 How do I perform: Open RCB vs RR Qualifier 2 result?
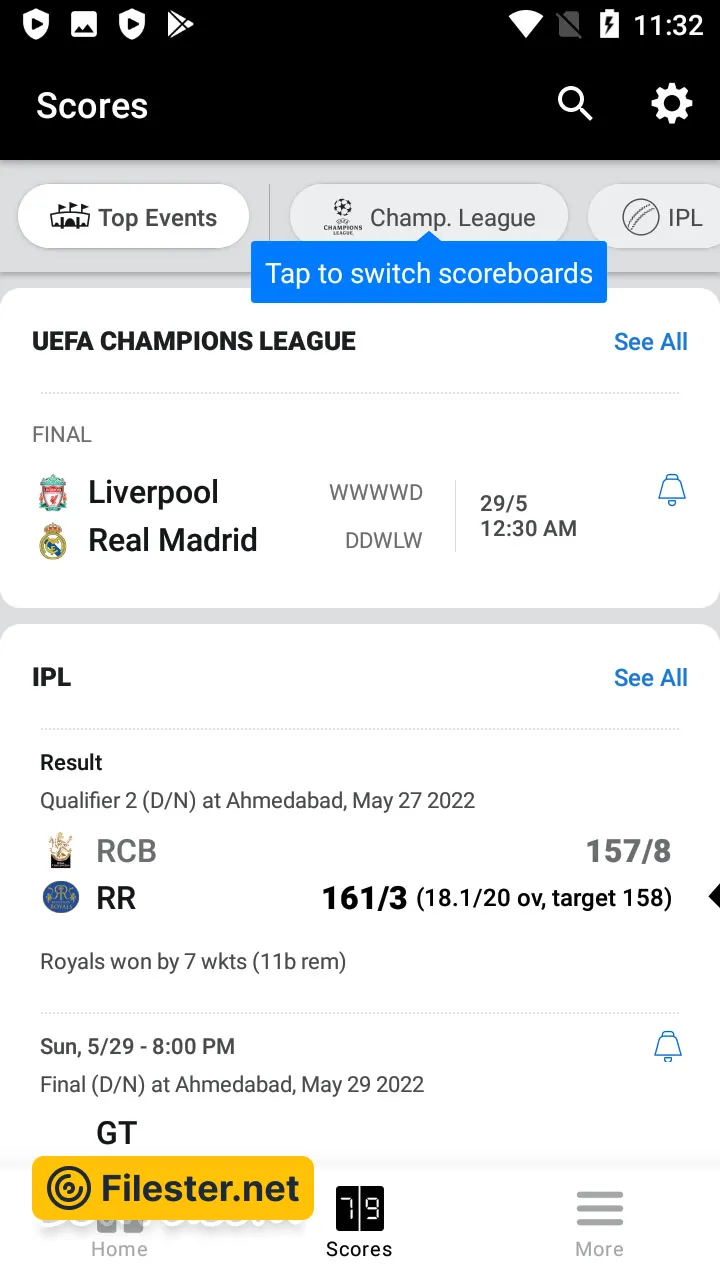pos(356,875)
